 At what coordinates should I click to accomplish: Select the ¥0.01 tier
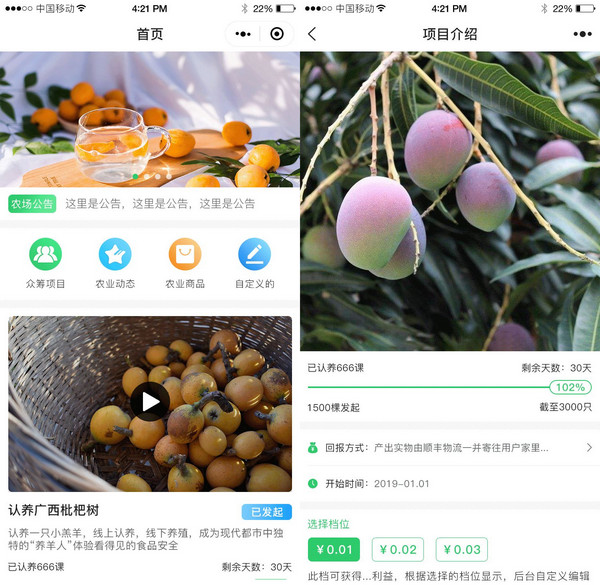(x=334, y=549)
